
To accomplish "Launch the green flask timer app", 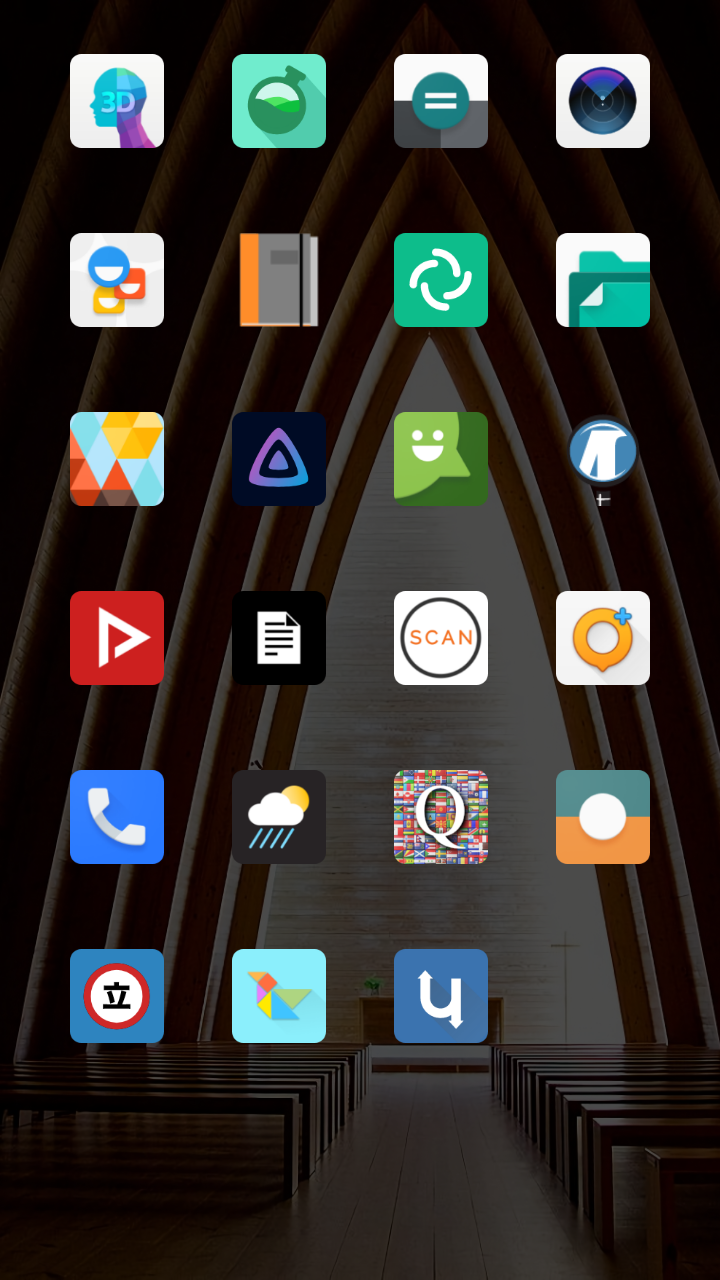I will 279,101.
